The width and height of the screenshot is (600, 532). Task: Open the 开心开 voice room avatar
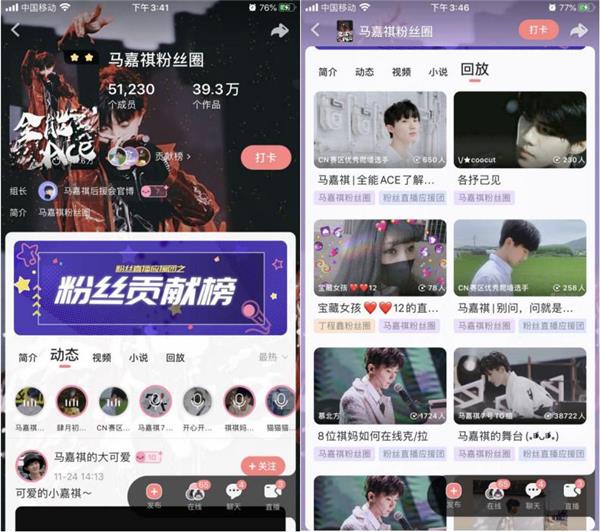[x=197, y=402]
